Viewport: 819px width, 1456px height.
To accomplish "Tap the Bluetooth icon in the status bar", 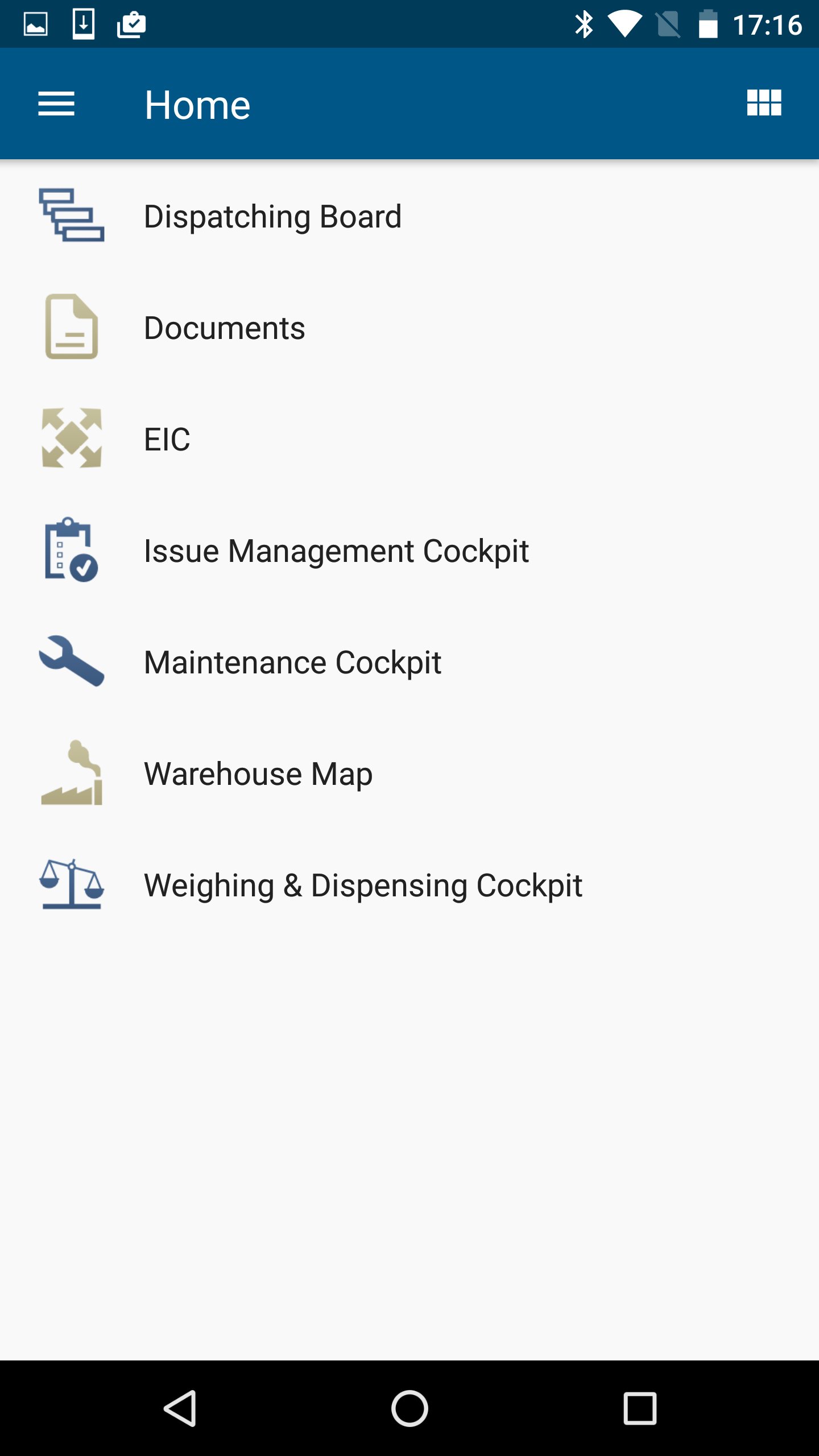I will tap(584, 24).
